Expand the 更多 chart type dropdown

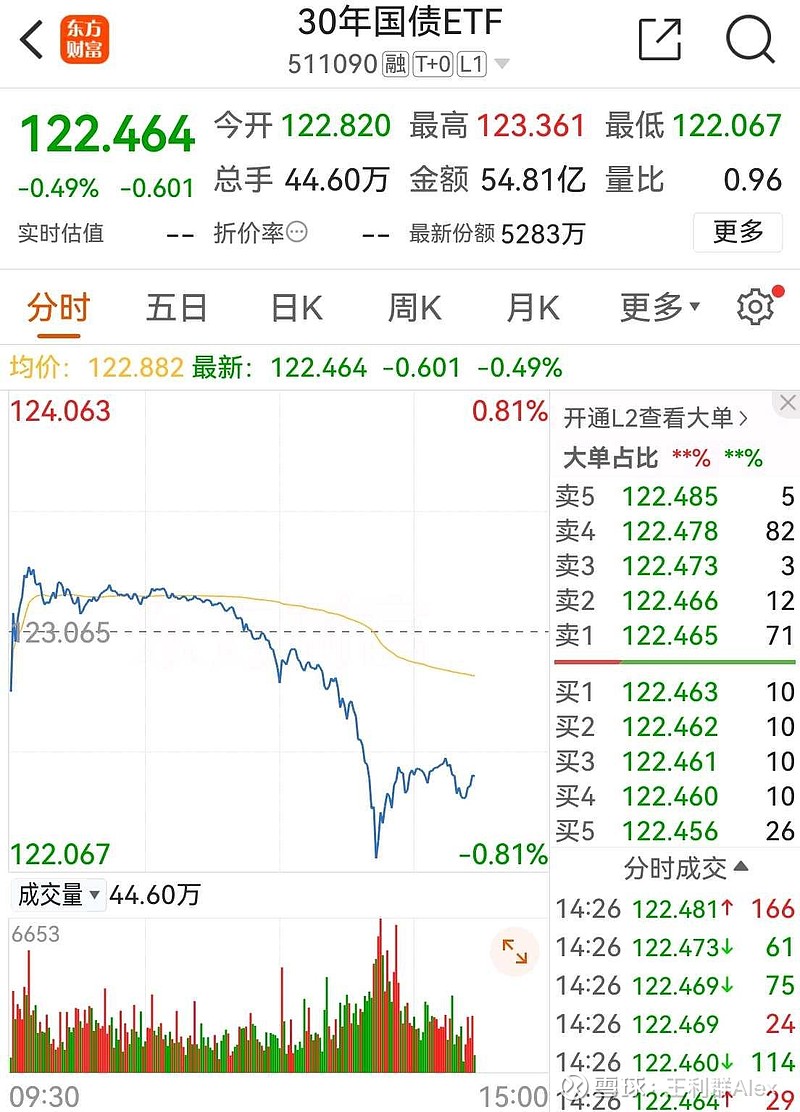(x=655, y=308)
